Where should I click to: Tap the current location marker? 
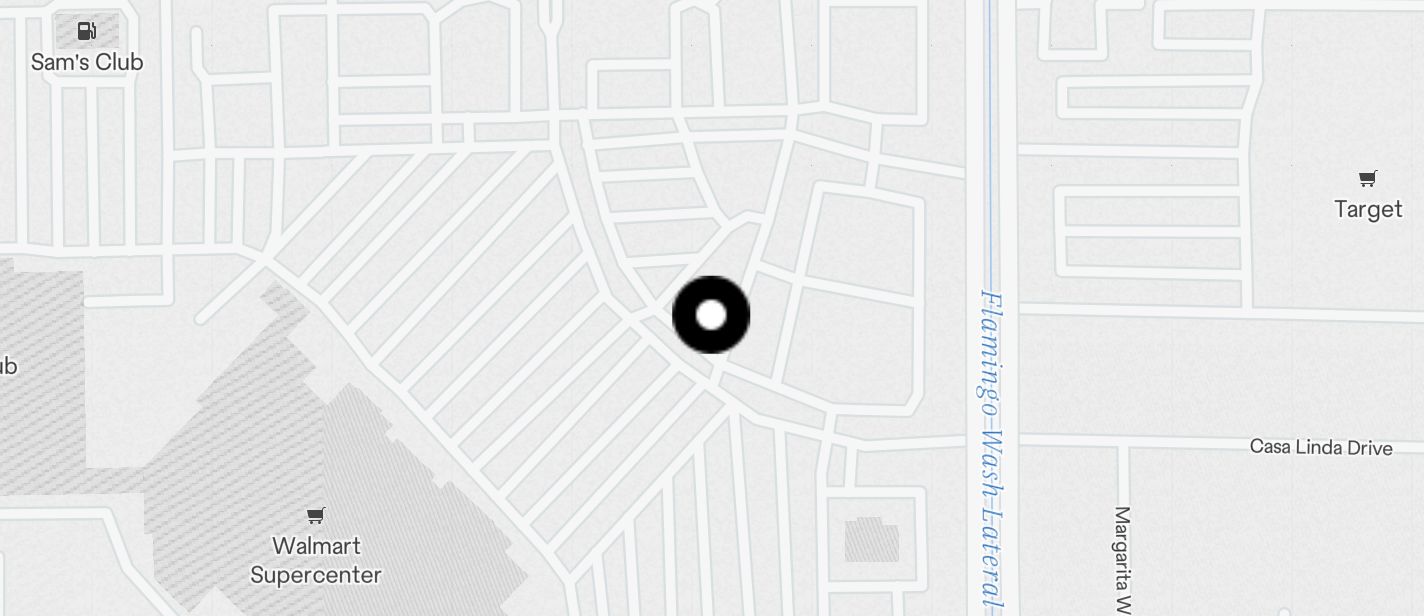click(711, 315)
